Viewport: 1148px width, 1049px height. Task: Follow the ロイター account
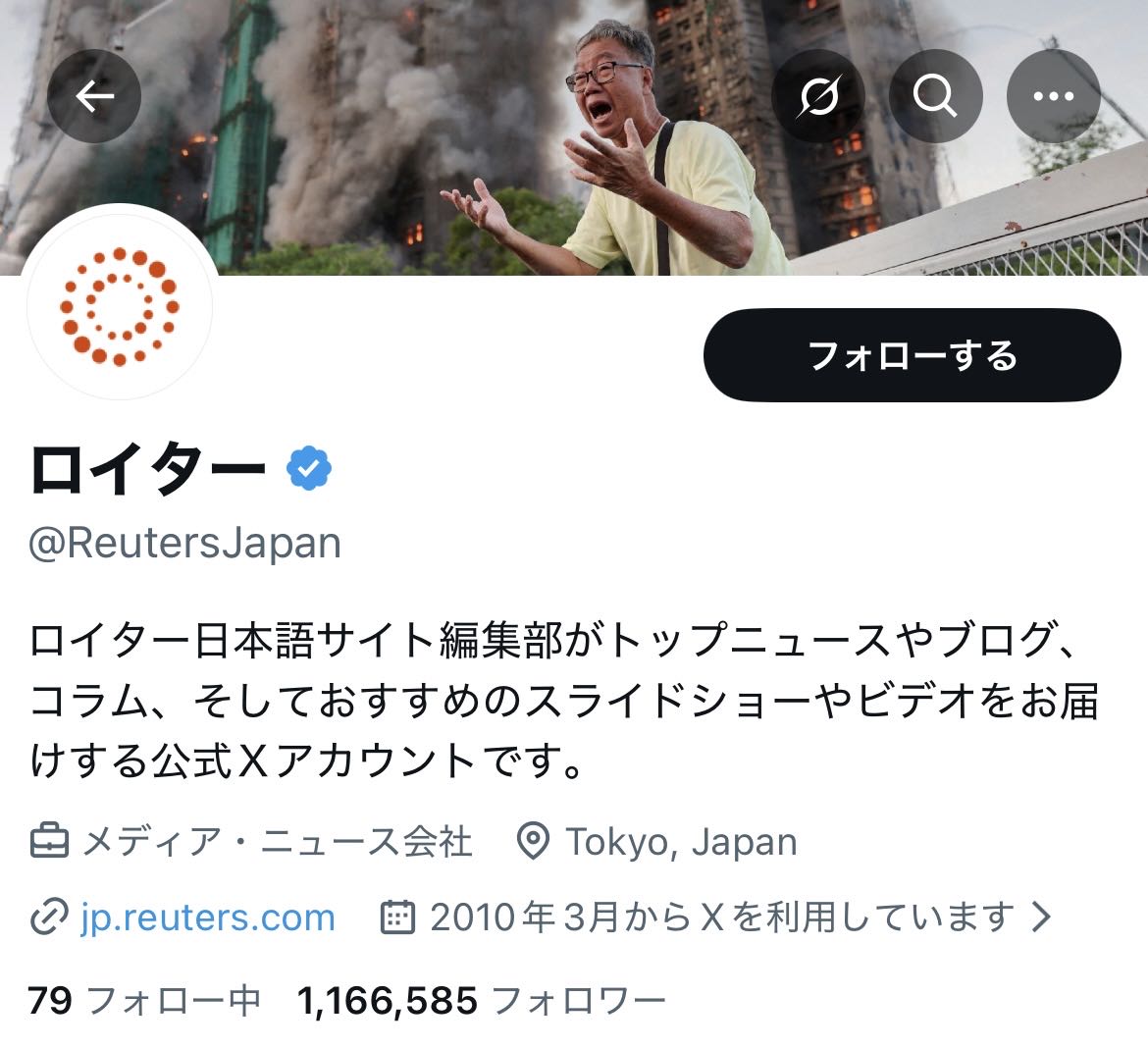point(912,355)
